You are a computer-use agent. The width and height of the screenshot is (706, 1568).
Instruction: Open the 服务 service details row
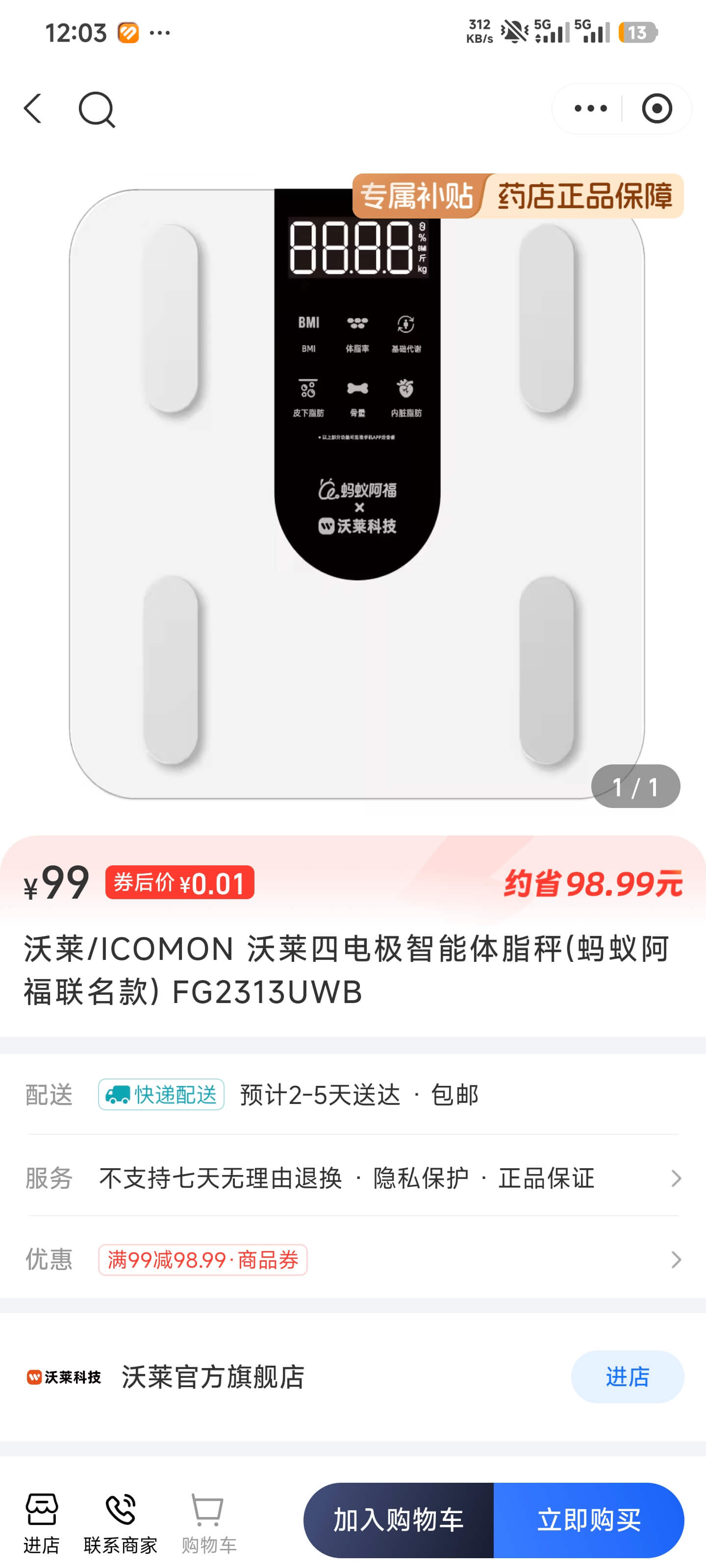point(353,1178)
